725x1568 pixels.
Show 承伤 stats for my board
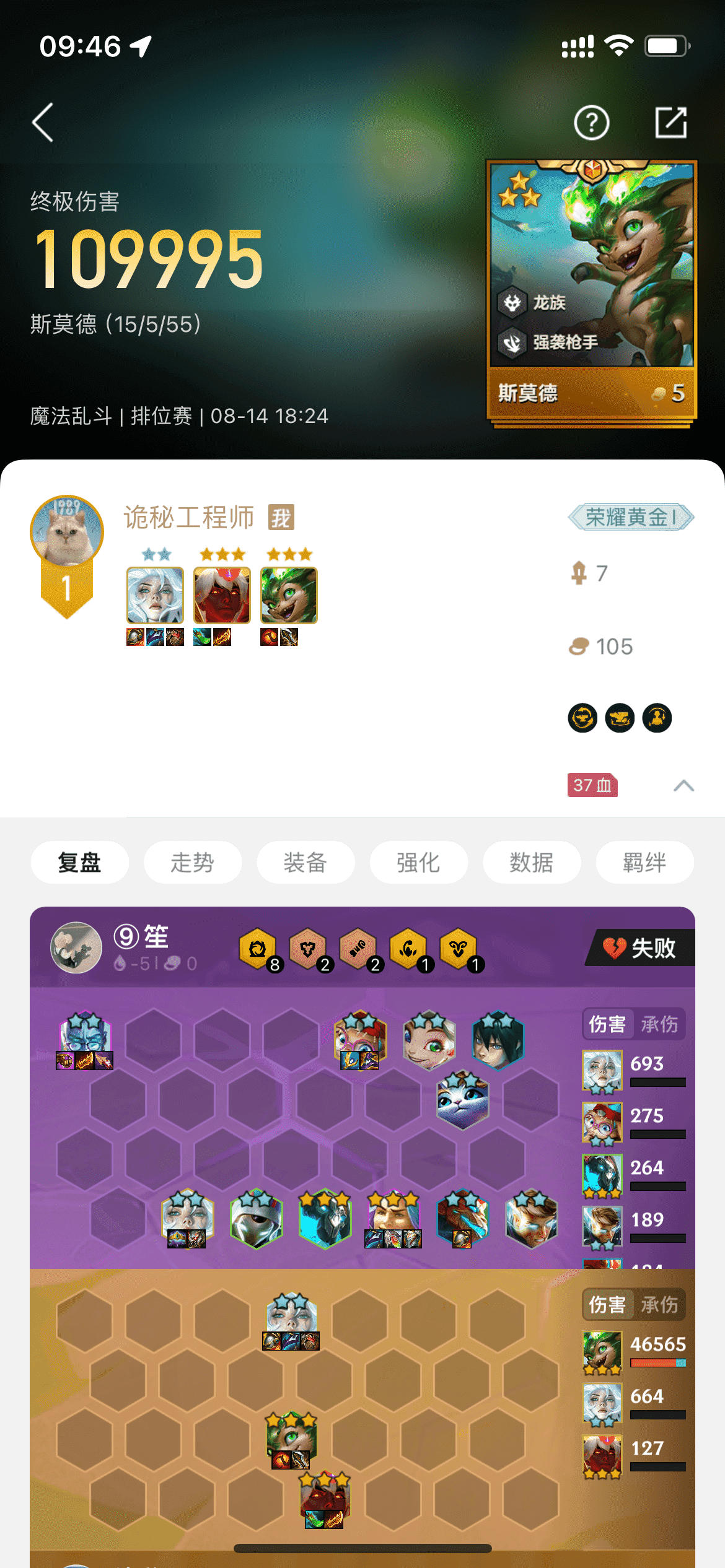click(659, 1305)
